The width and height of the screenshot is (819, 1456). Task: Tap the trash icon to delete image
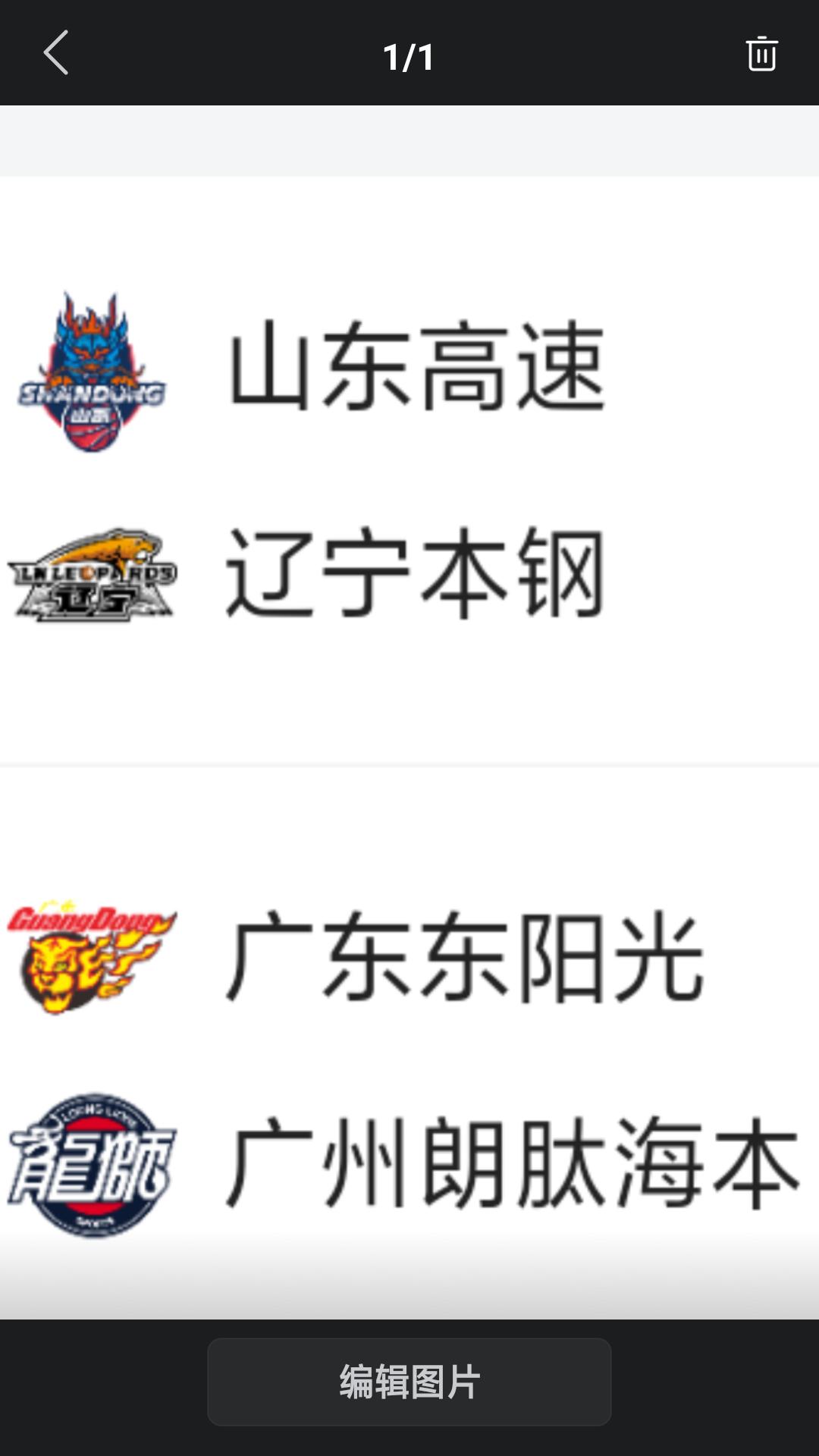point(763,53)
